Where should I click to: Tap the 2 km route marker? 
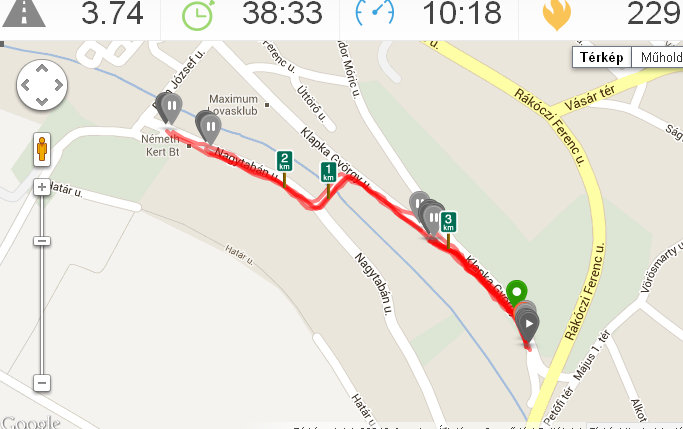[285, 161]
